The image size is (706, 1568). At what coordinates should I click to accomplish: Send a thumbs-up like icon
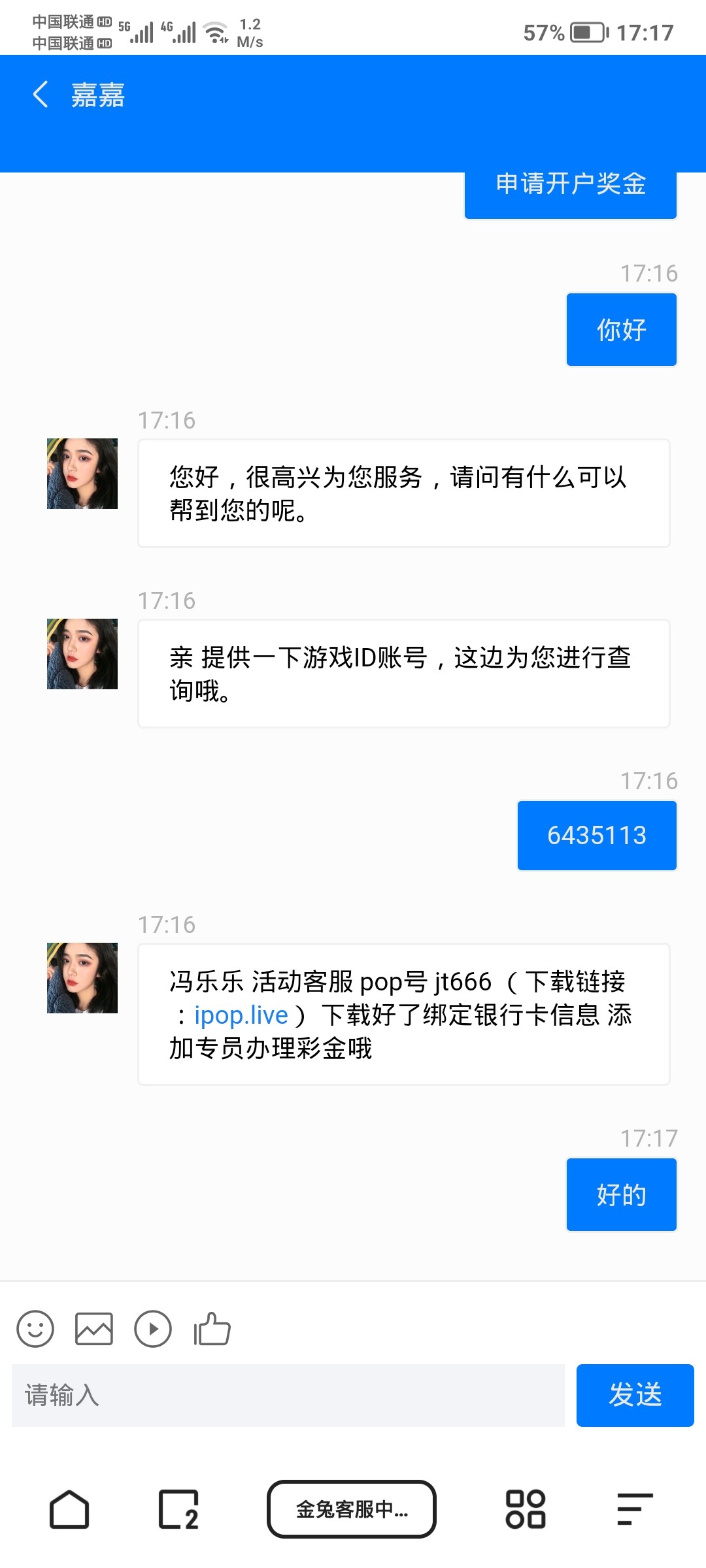[x=210, y=1329]
